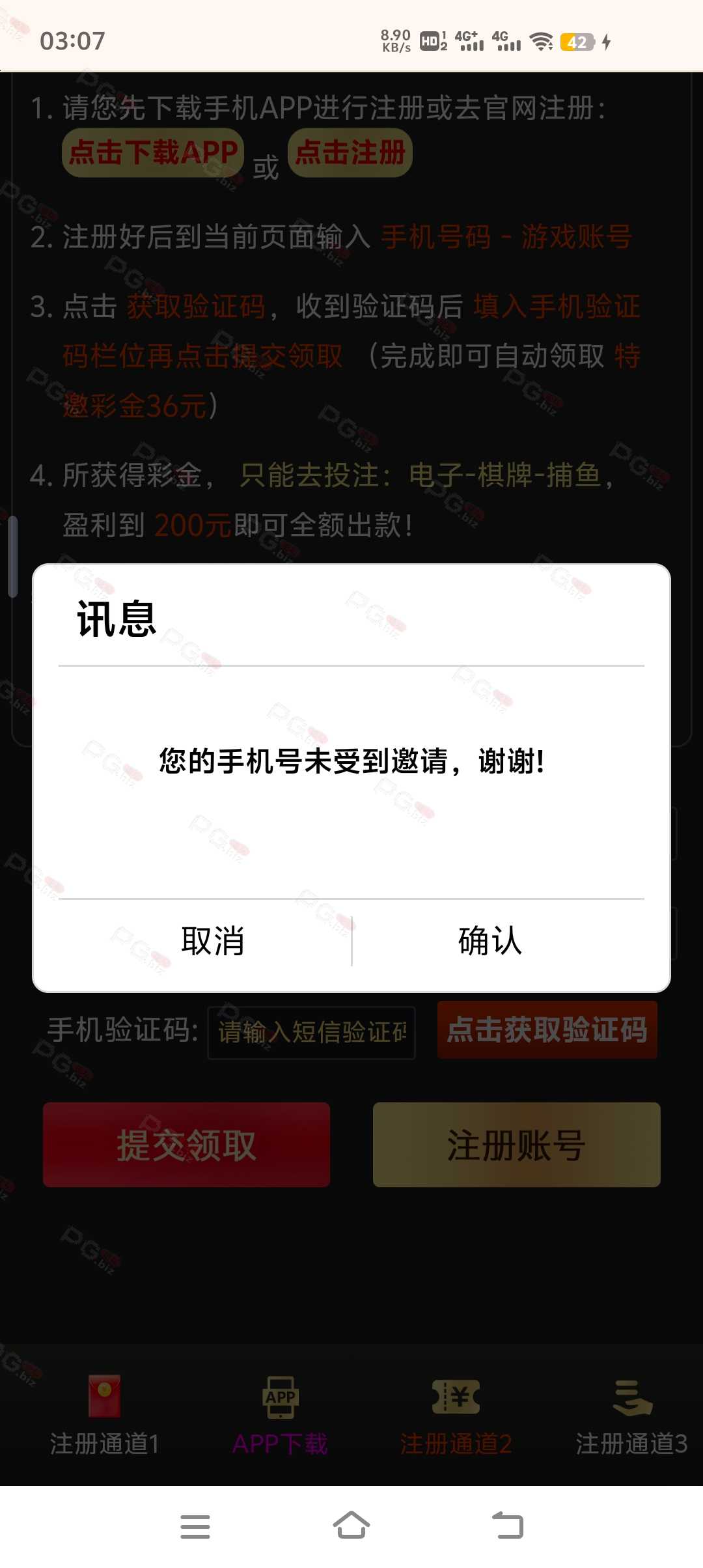Viewport: 703px width, 1568px height.
Task: Open 注册账号 to register account
Action: pos(517,1145)
